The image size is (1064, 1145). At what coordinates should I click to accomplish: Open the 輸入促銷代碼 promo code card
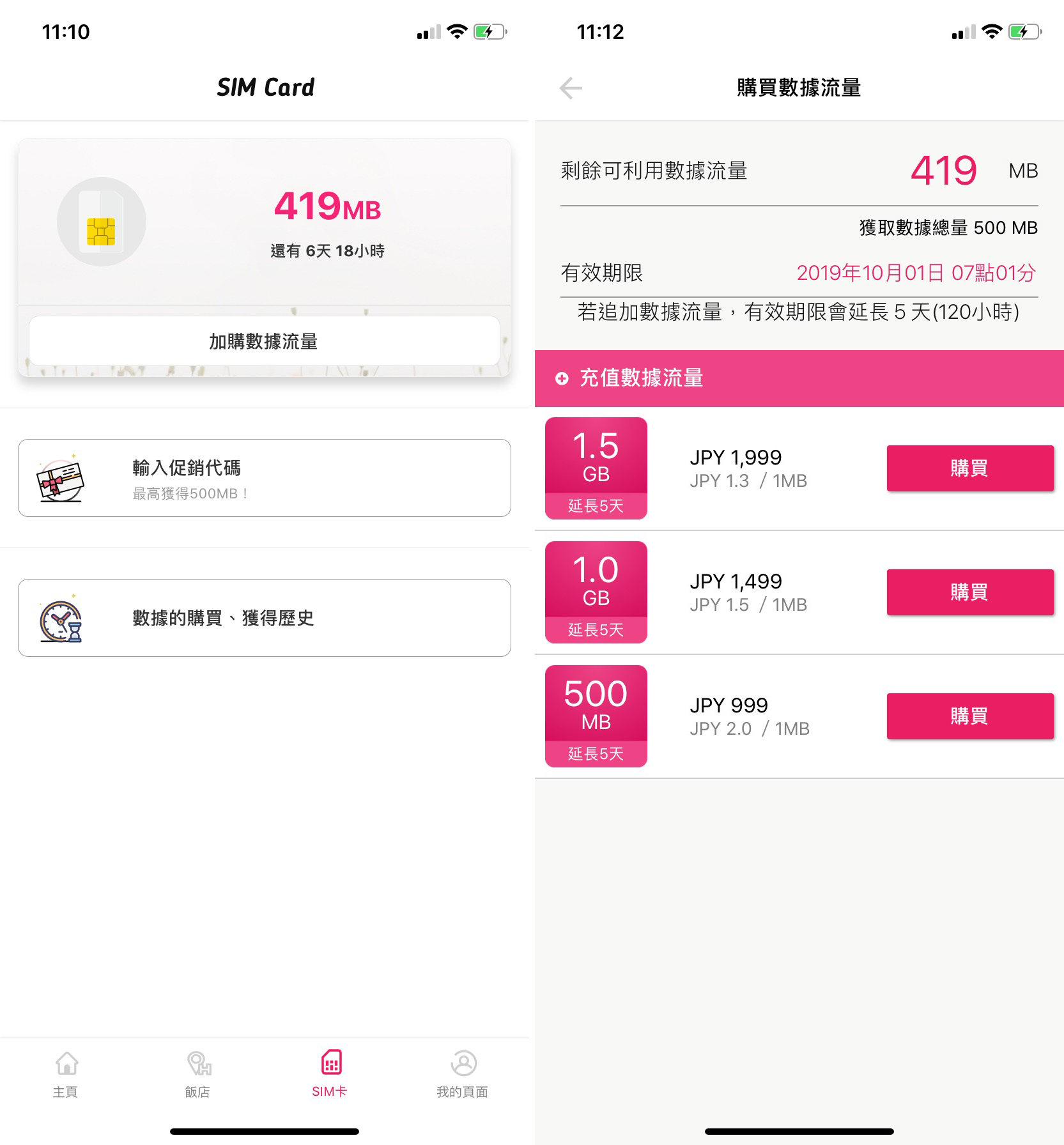point(264,478)
